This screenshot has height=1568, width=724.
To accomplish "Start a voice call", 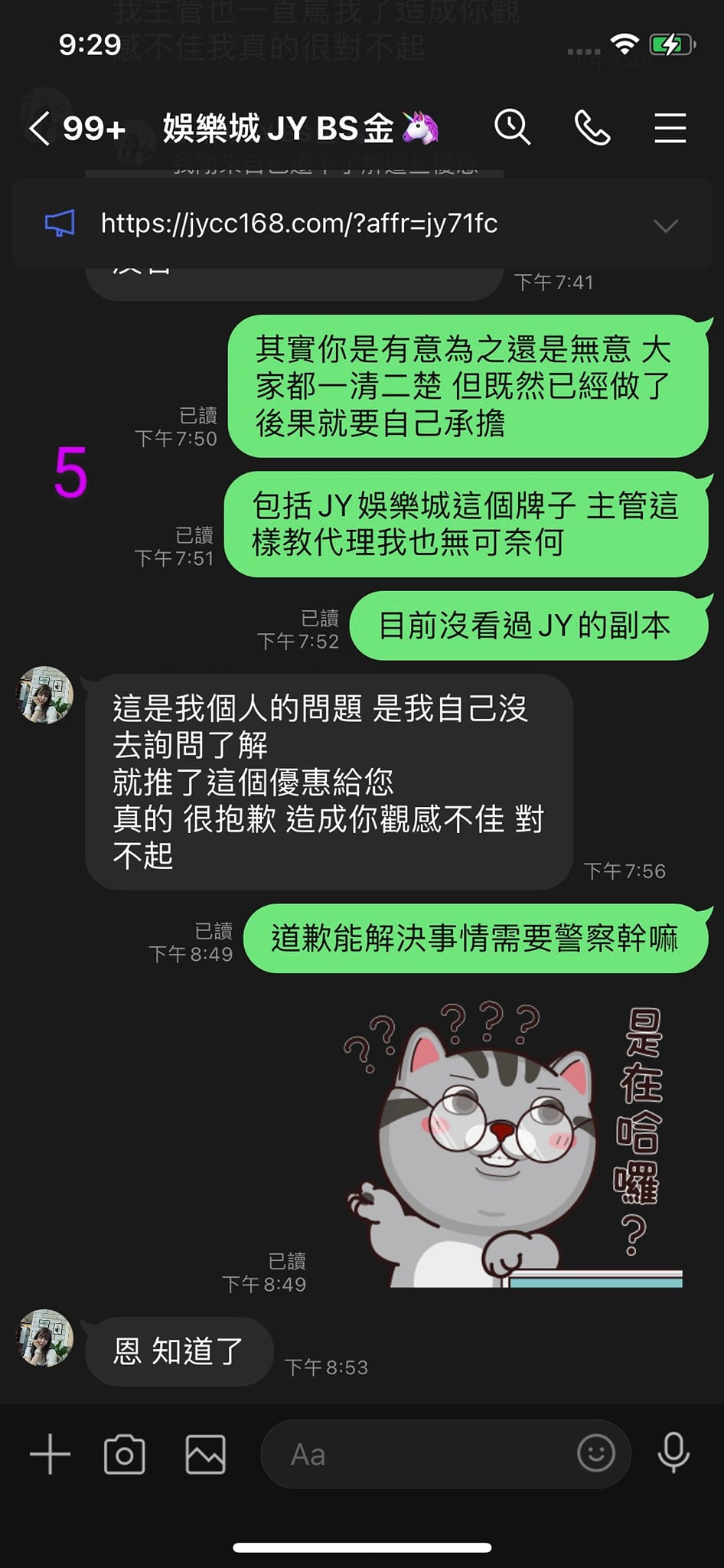I will tap(592, 127).
